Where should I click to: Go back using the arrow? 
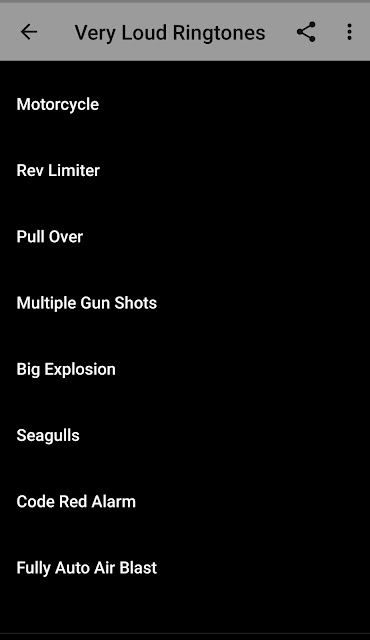coord(29,32)
